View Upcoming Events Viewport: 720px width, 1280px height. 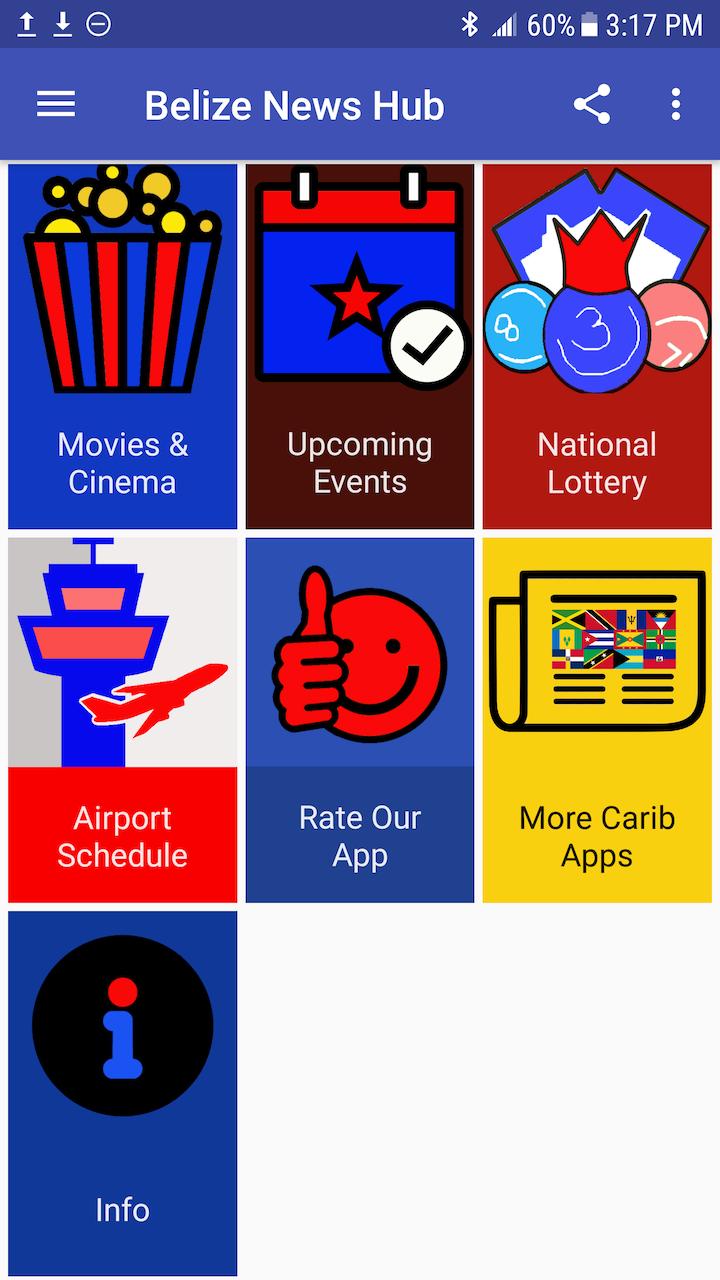point(360,346)
